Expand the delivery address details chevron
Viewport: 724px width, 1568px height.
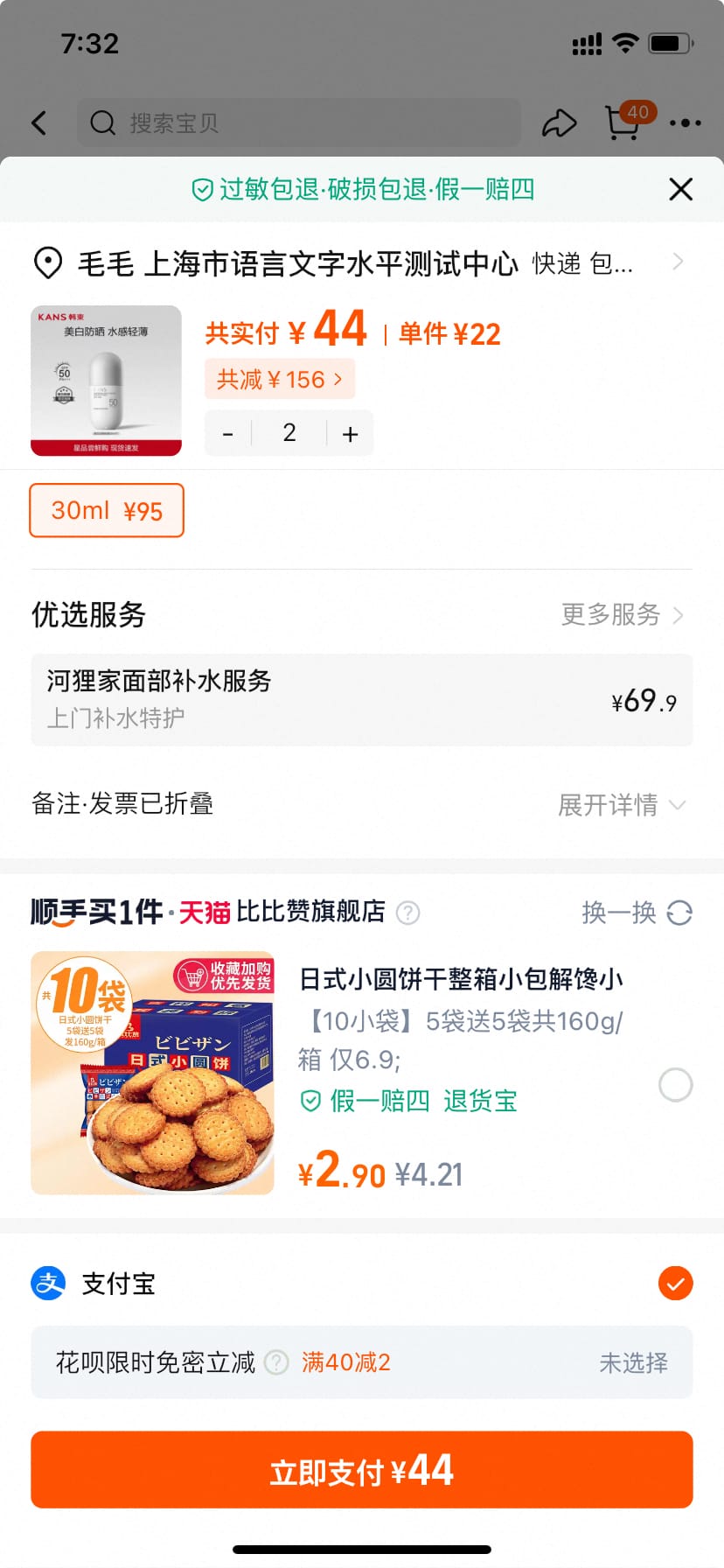[x=679, y=261]
